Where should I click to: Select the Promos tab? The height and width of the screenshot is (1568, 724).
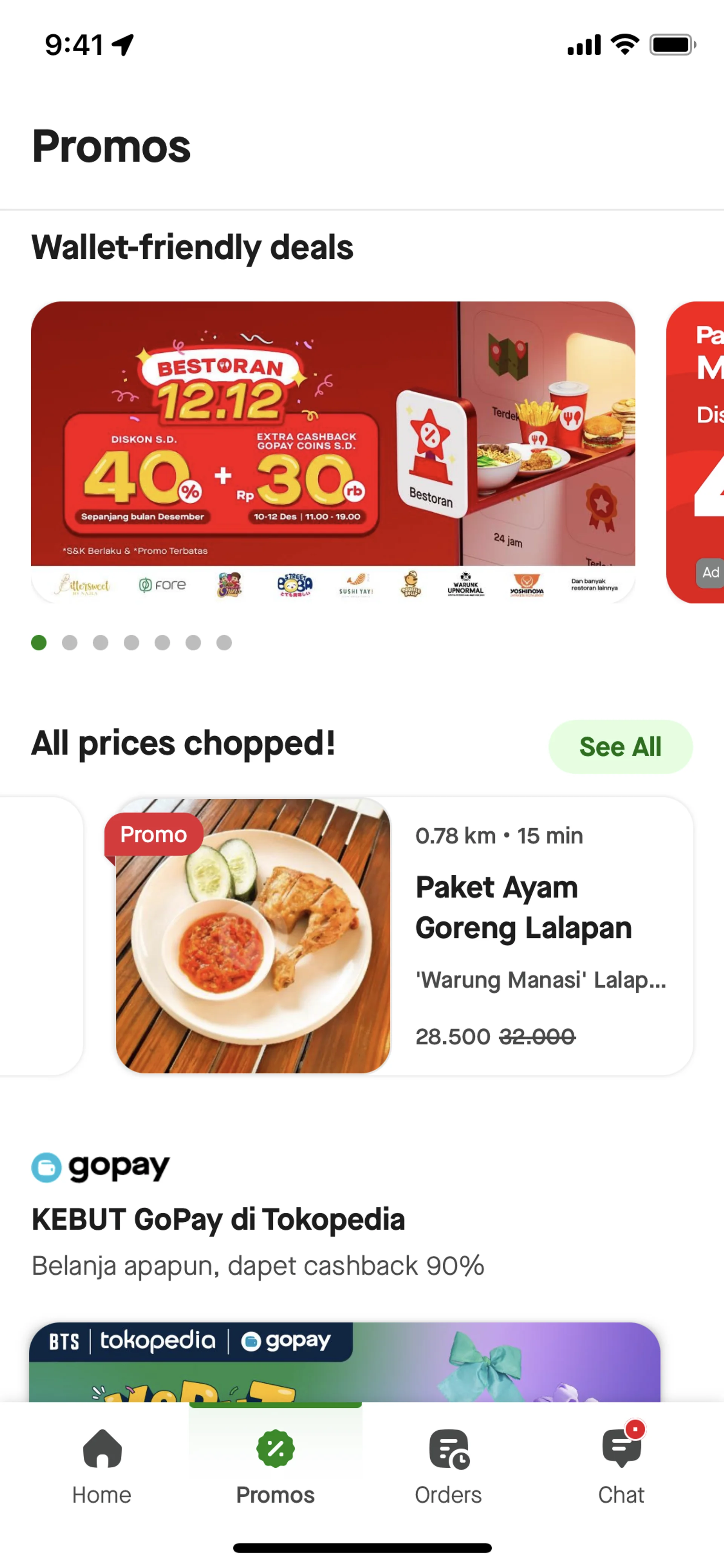coord(275,1468)
